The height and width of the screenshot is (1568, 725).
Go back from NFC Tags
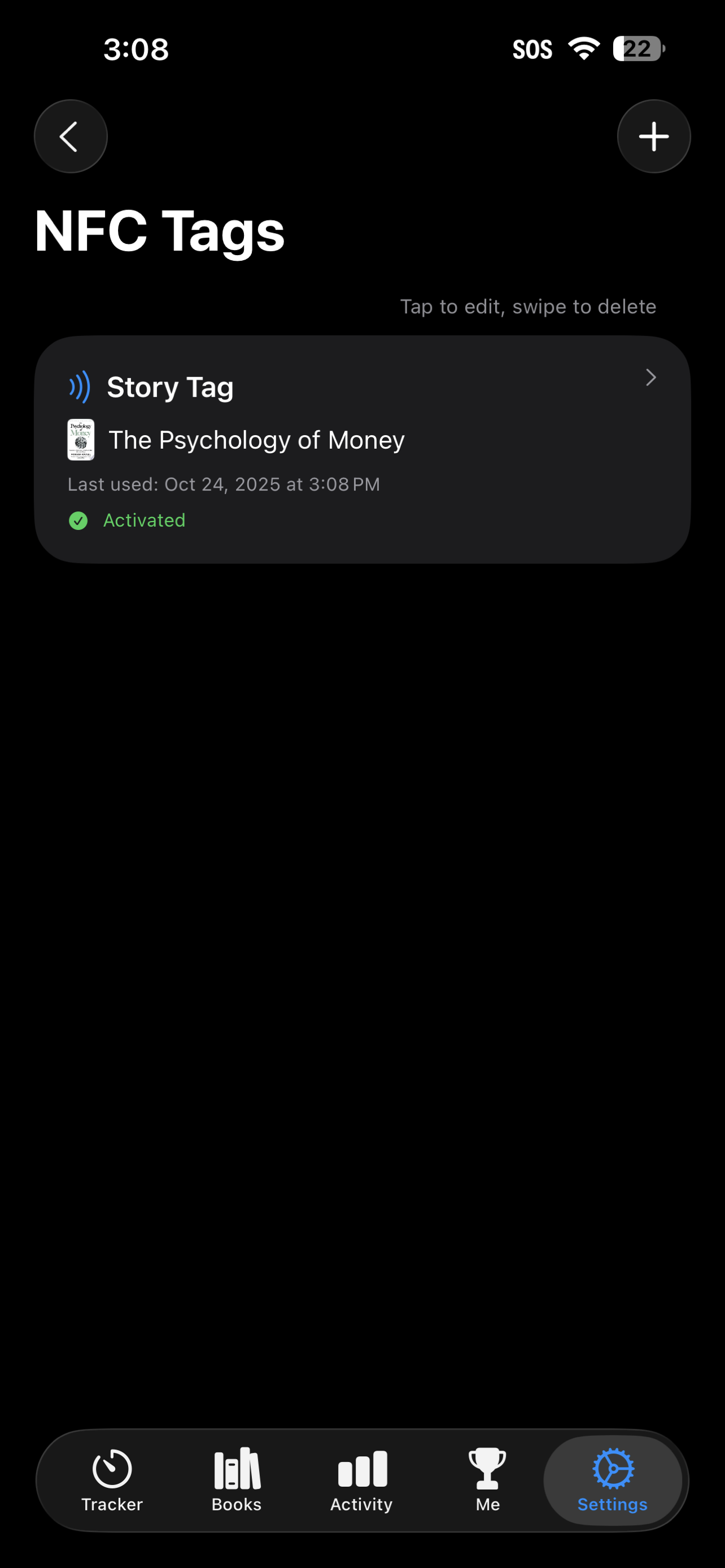71,137
